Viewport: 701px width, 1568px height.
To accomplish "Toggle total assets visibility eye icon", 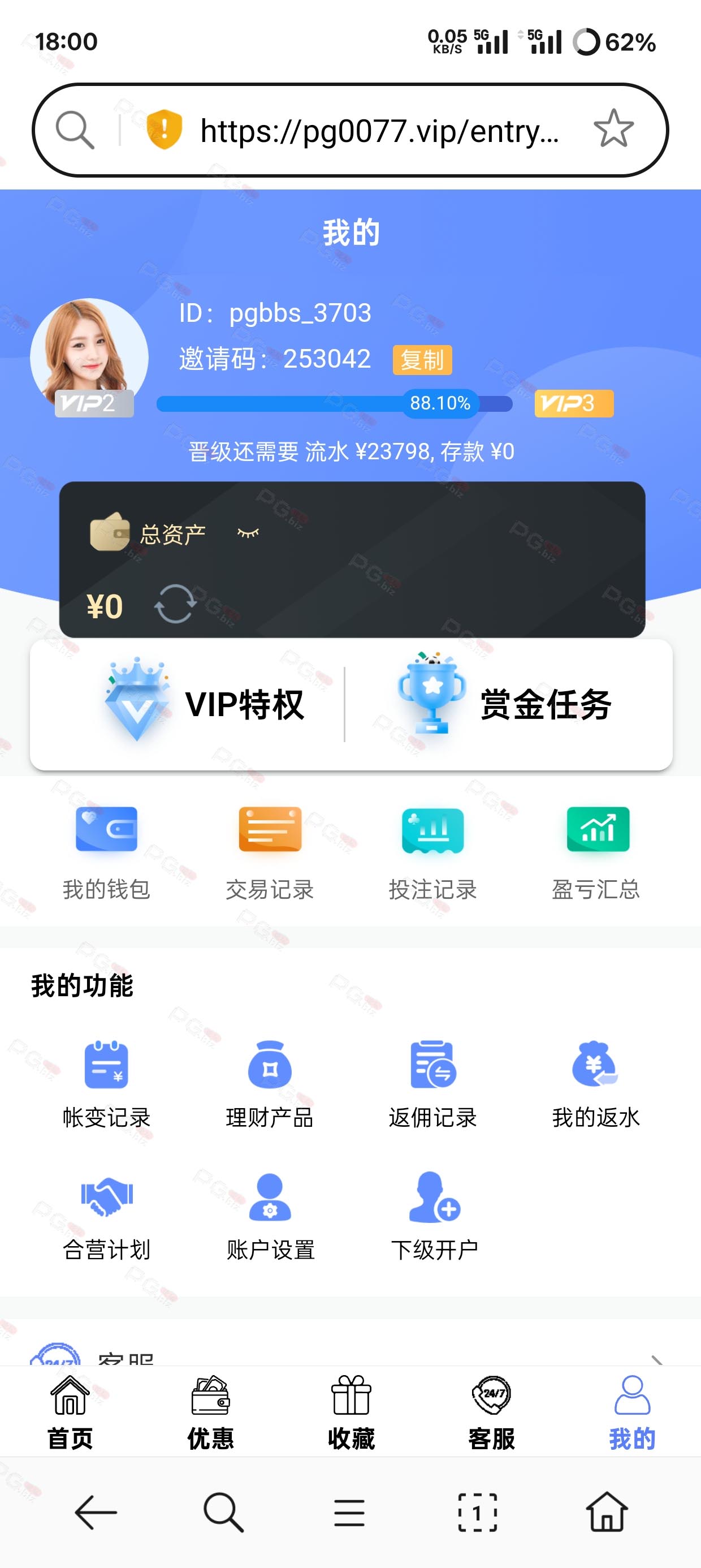I will point(248,533).
